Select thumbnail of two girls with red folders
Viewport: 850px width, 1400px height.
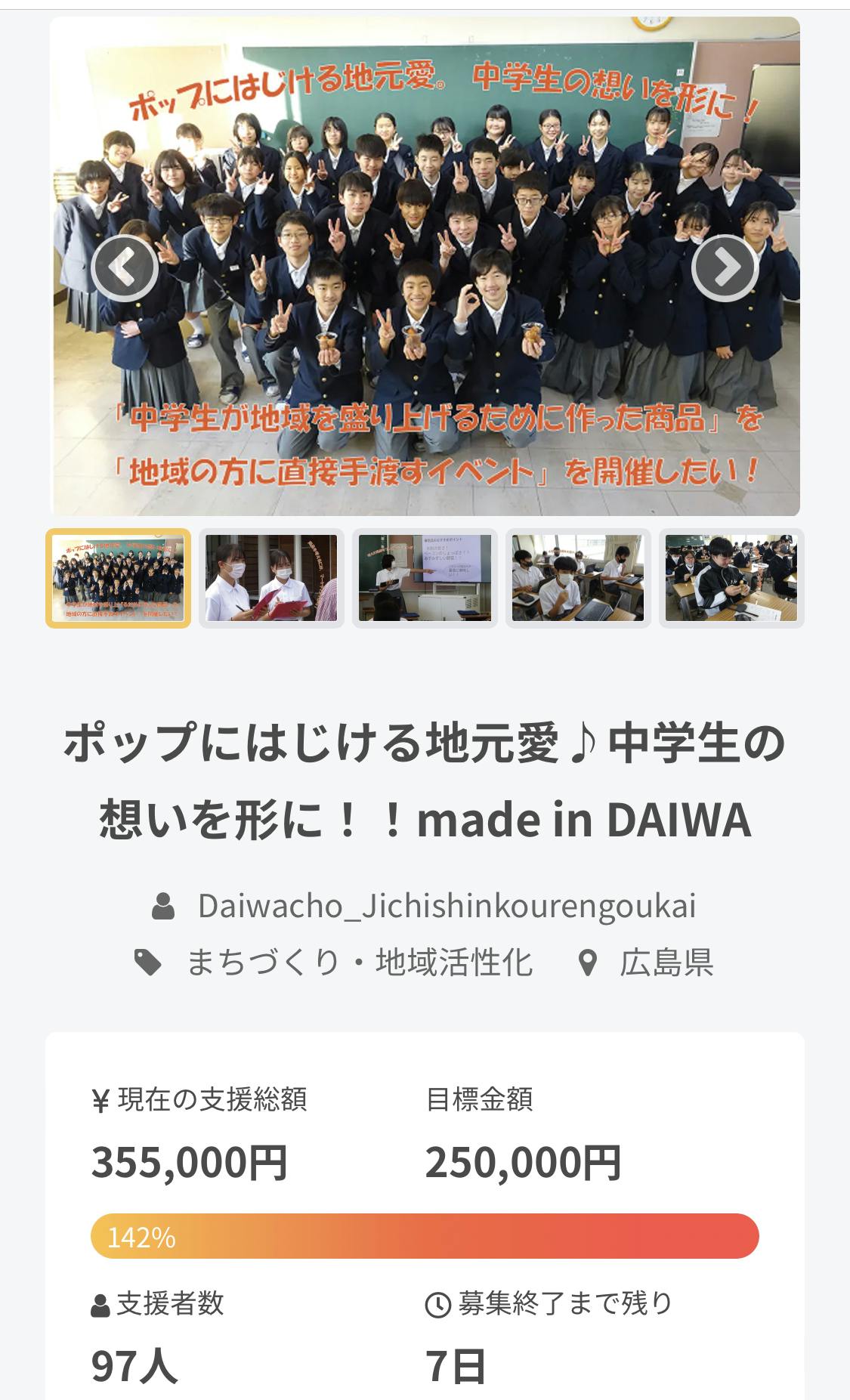(x=271, y=578)
